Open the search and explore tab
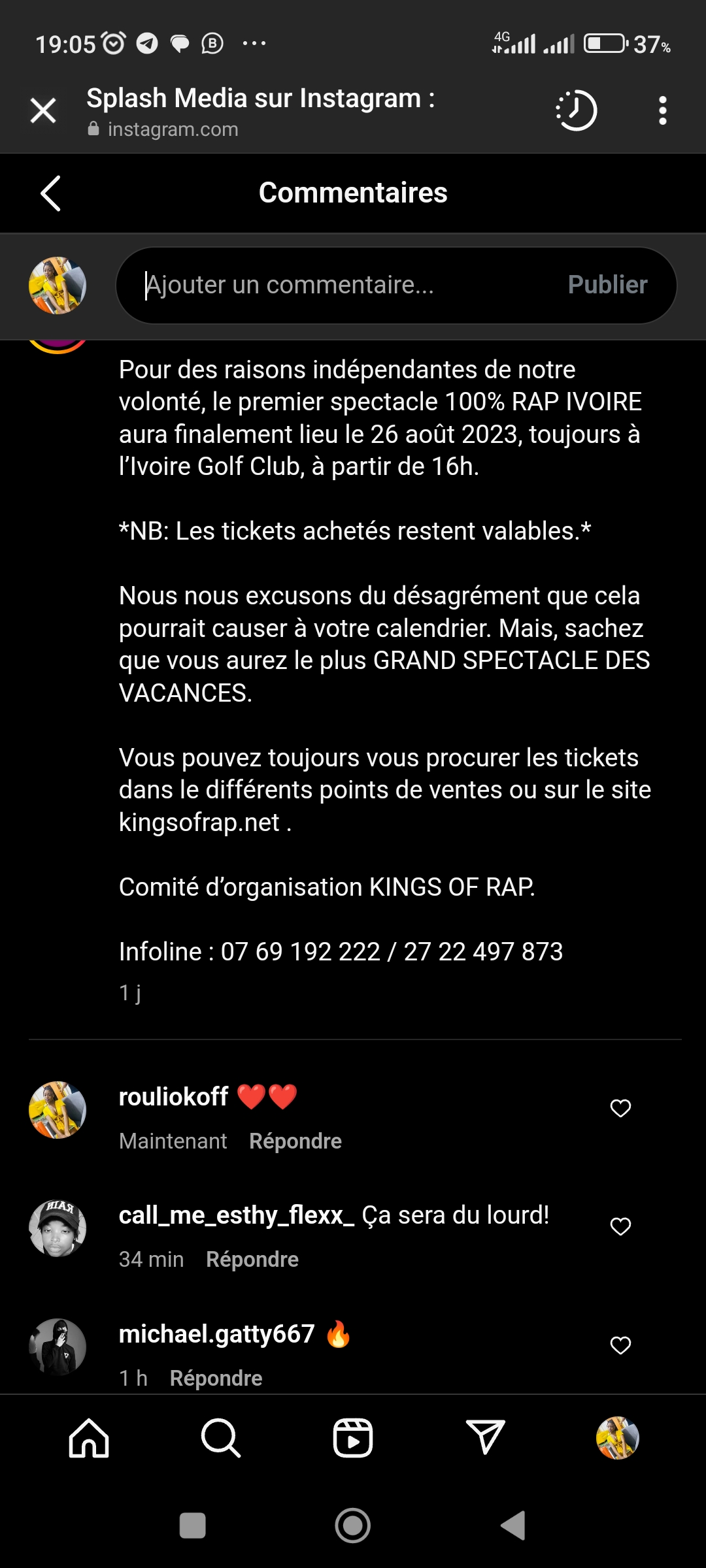This screenshot has height=1568, width=706. (x=221, y=1438)
